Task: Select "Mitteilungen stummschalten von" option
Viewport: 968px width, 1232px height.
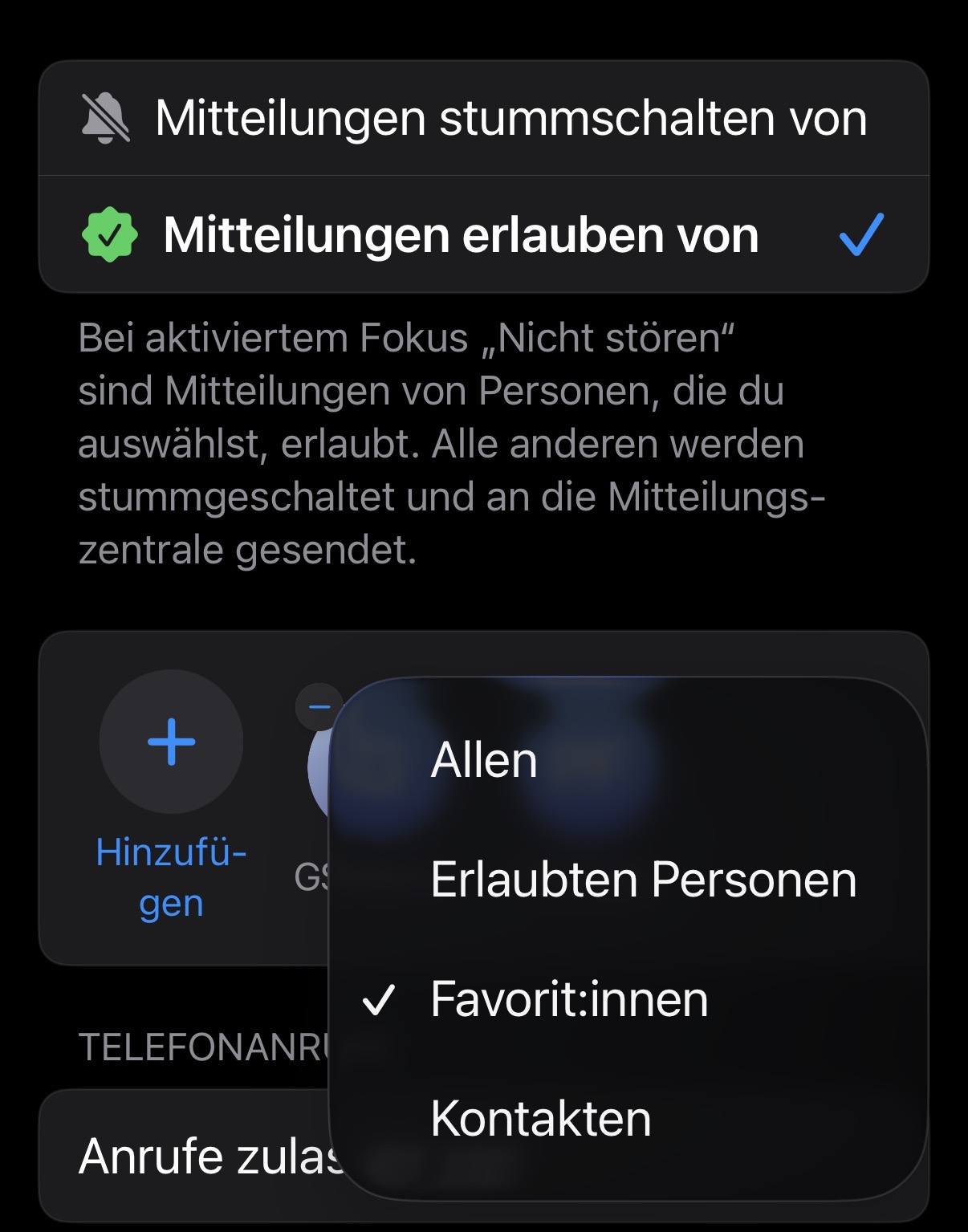Action: click(483, 119)
